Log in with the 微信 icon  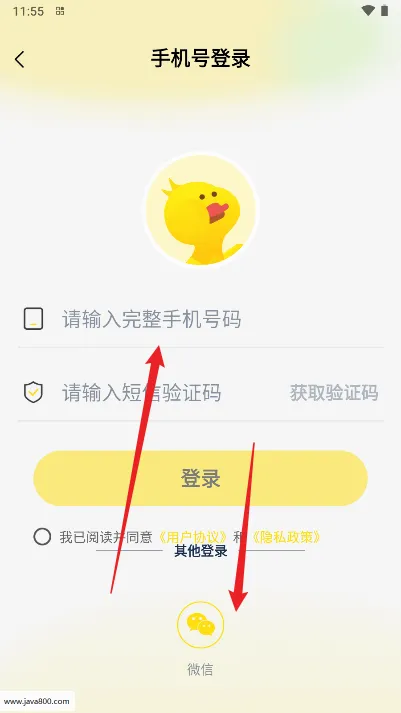click(x=200, y=625)
